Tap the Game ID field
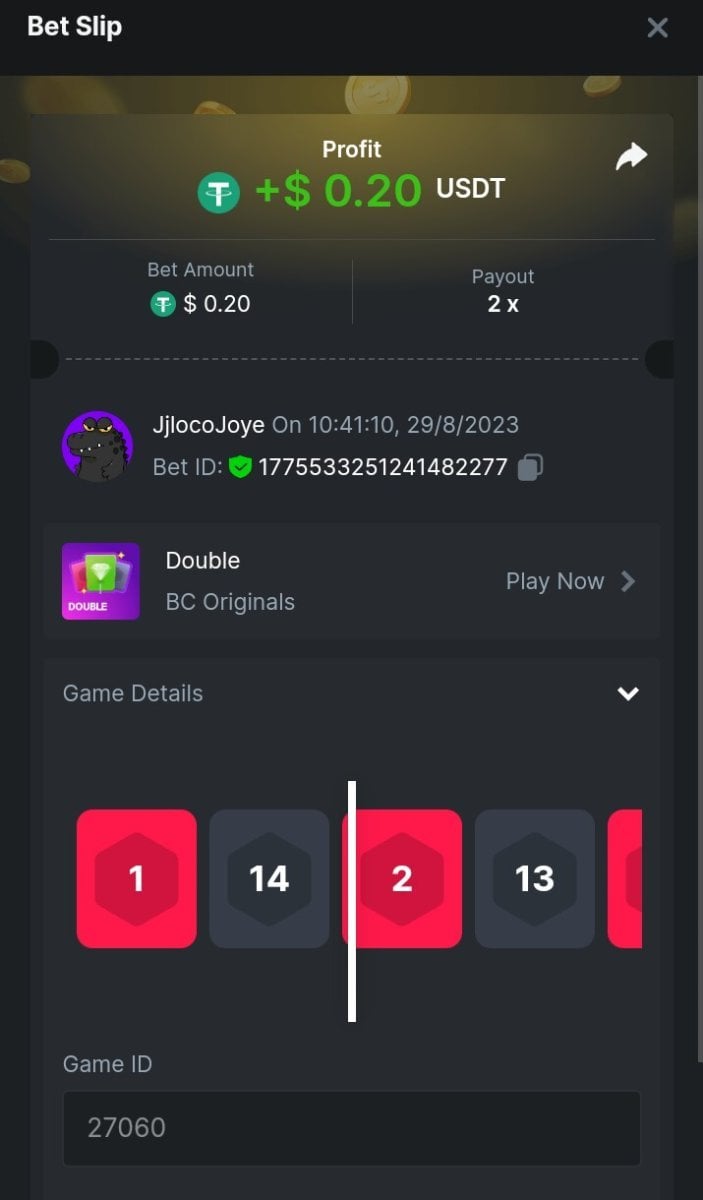Image resolution: width=703 pixels, height=1200 pixels. 351,1128
